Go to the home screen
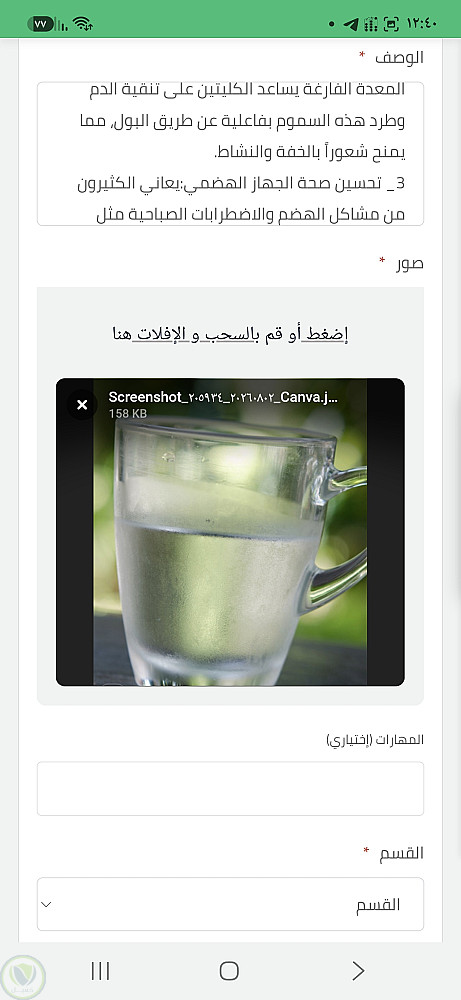The image size is (461, 1000). pyautogui.click(x=230, y=971)
